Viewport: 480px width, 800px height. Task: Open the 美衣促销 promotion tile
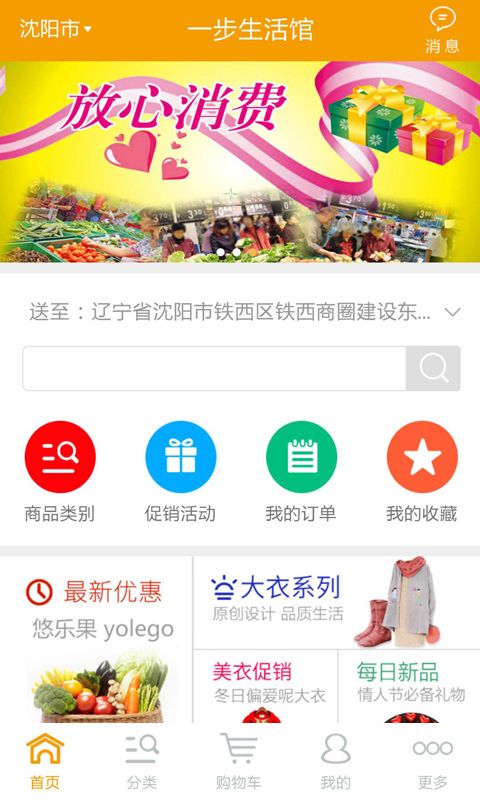265,686
